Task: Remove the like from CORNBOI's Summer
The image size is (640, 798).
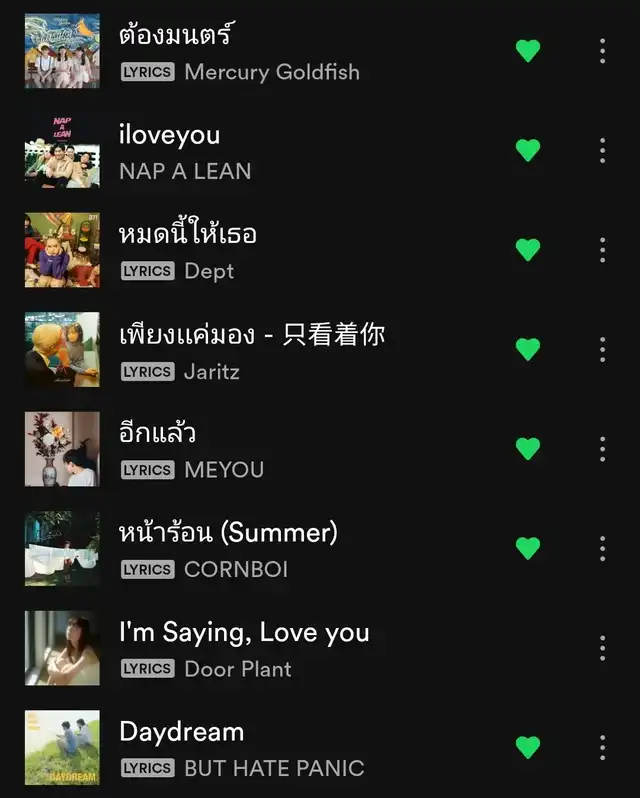Action: [528, 548]
